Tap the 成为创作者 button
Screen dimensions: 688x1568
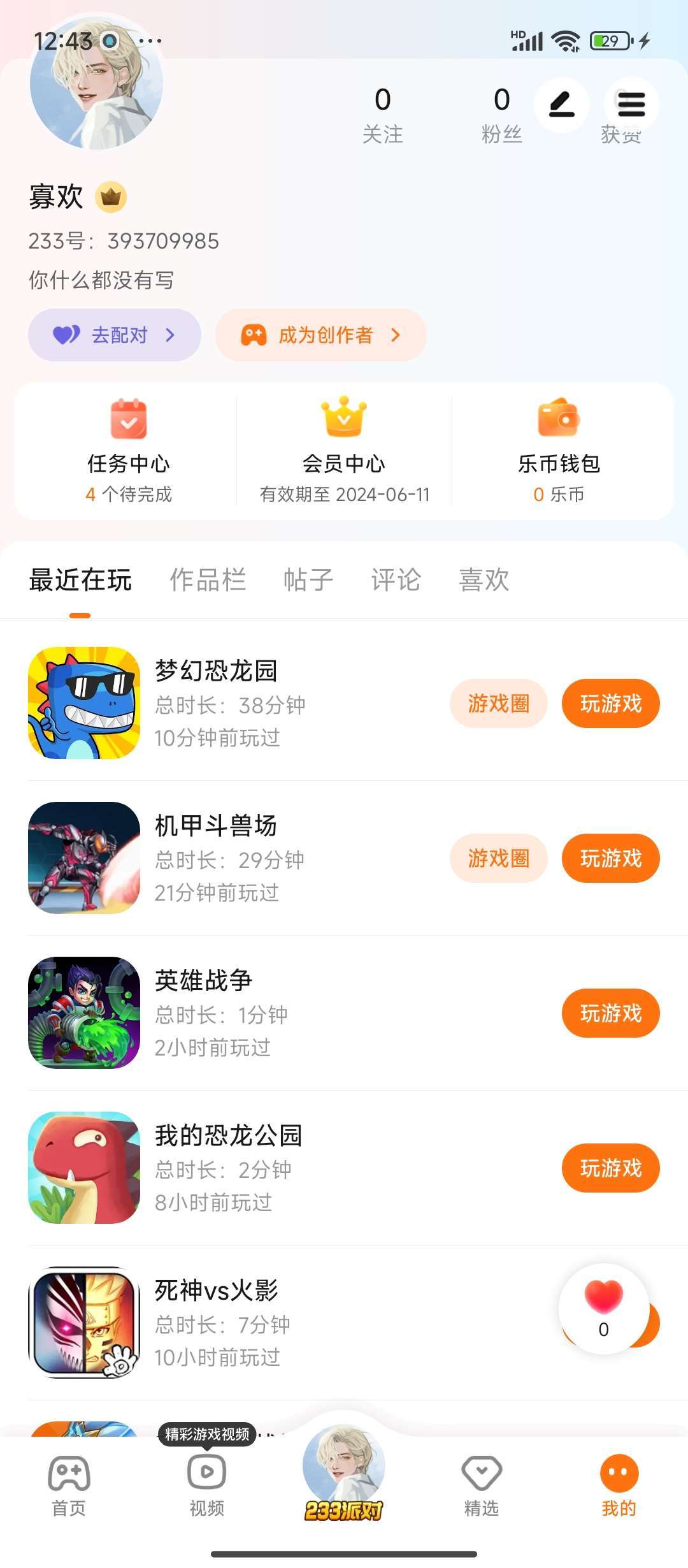coord(320,335)
